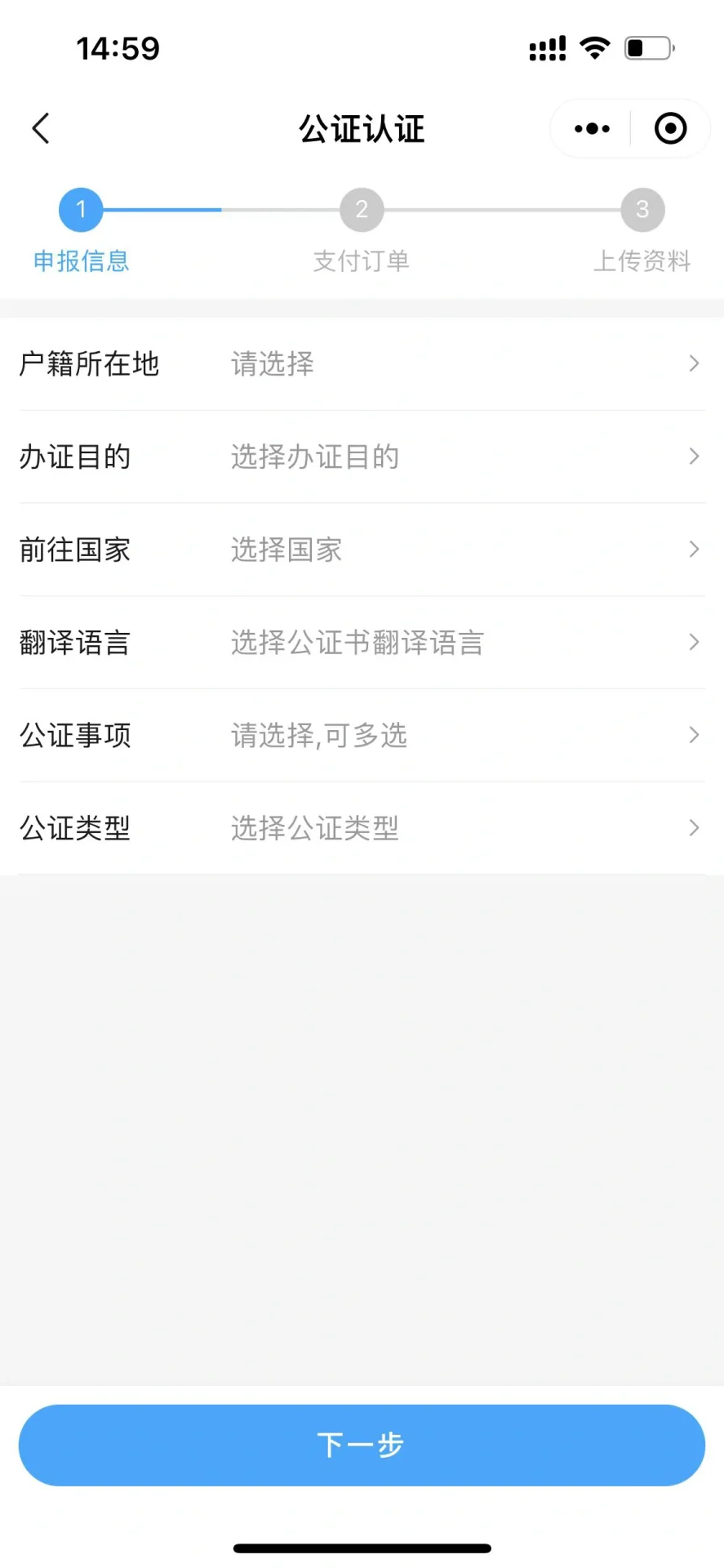Viewport: 724px width, 1568px height.
Task: Open the mini program more-options menu
Action: (592, 128)
